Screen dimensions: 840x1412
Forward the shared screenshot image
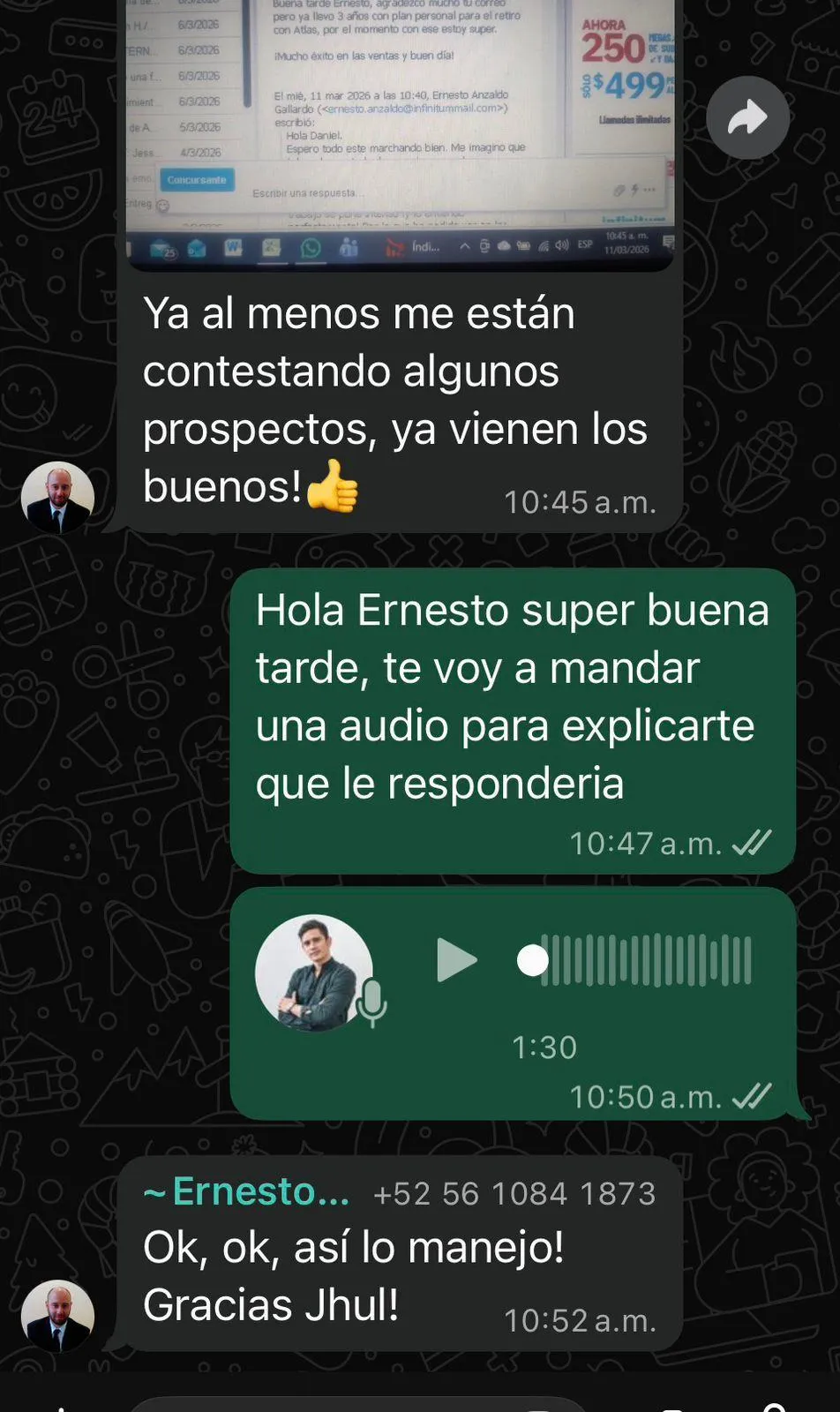747,117
